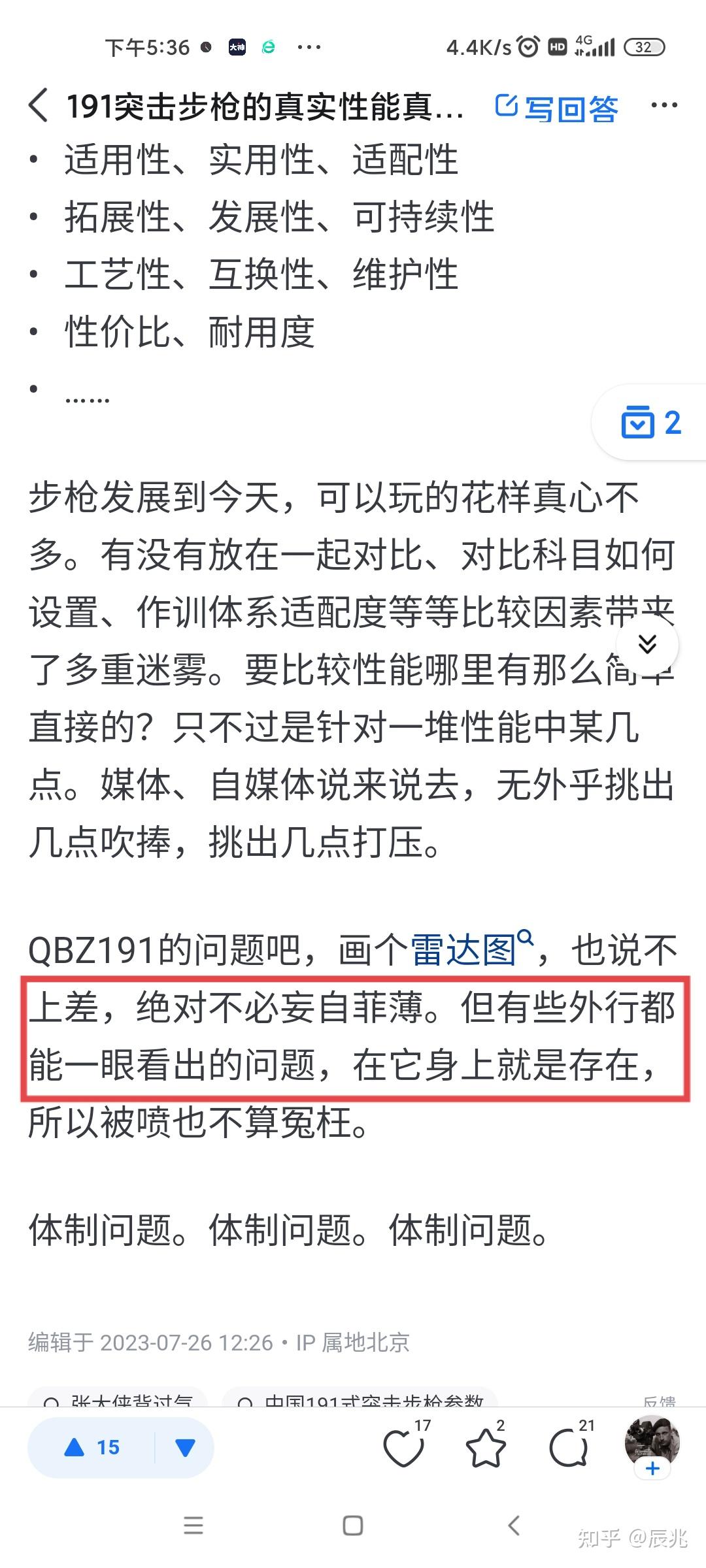Upvote the answer with 15 votes
Viewport: 706px width, 1568px height.
coord(92,1448)
